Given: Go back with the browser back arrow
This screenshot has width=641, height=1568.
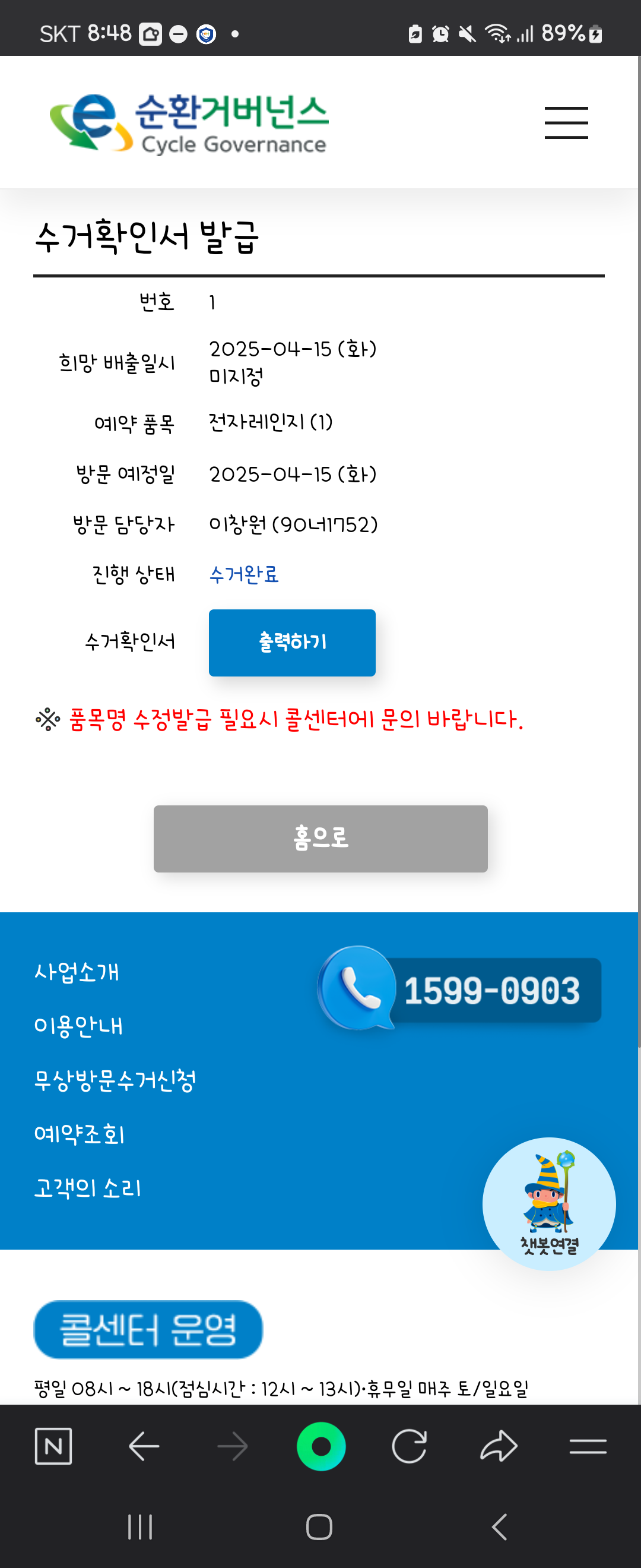Looking at the screenshot, I should 144,1446.
